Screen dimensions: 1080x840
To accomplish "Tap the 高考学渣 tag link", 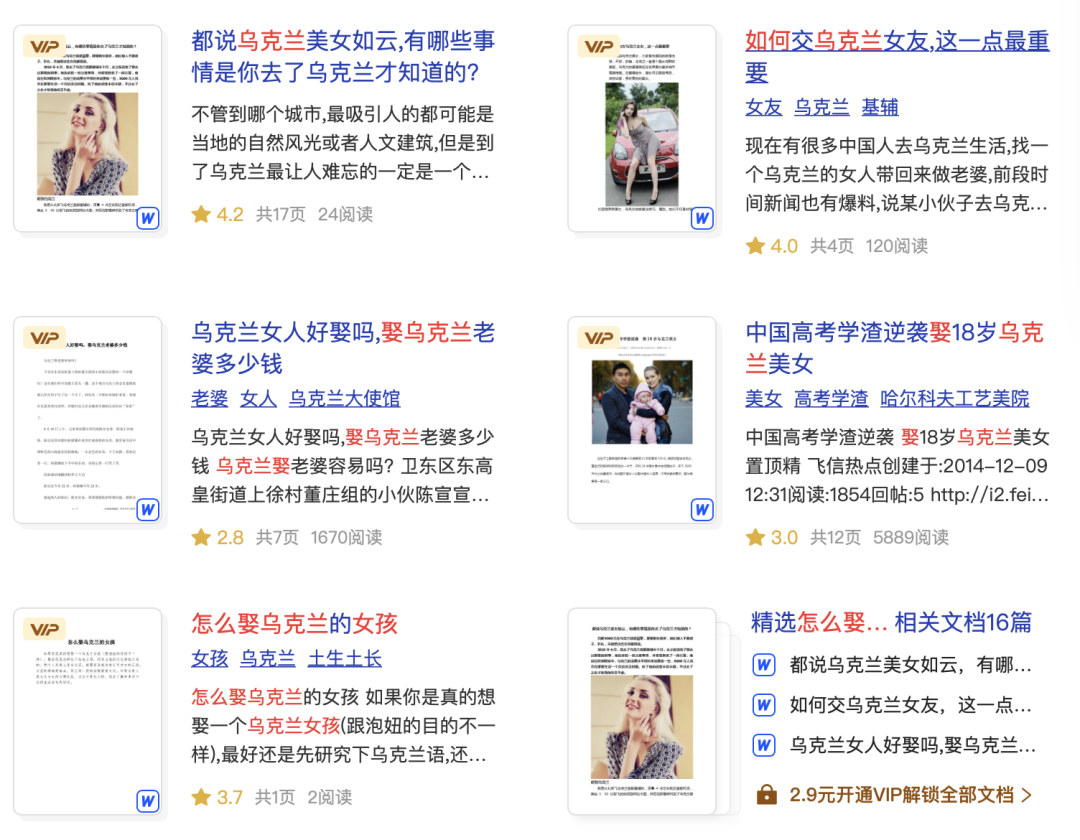I will point(831,398).
